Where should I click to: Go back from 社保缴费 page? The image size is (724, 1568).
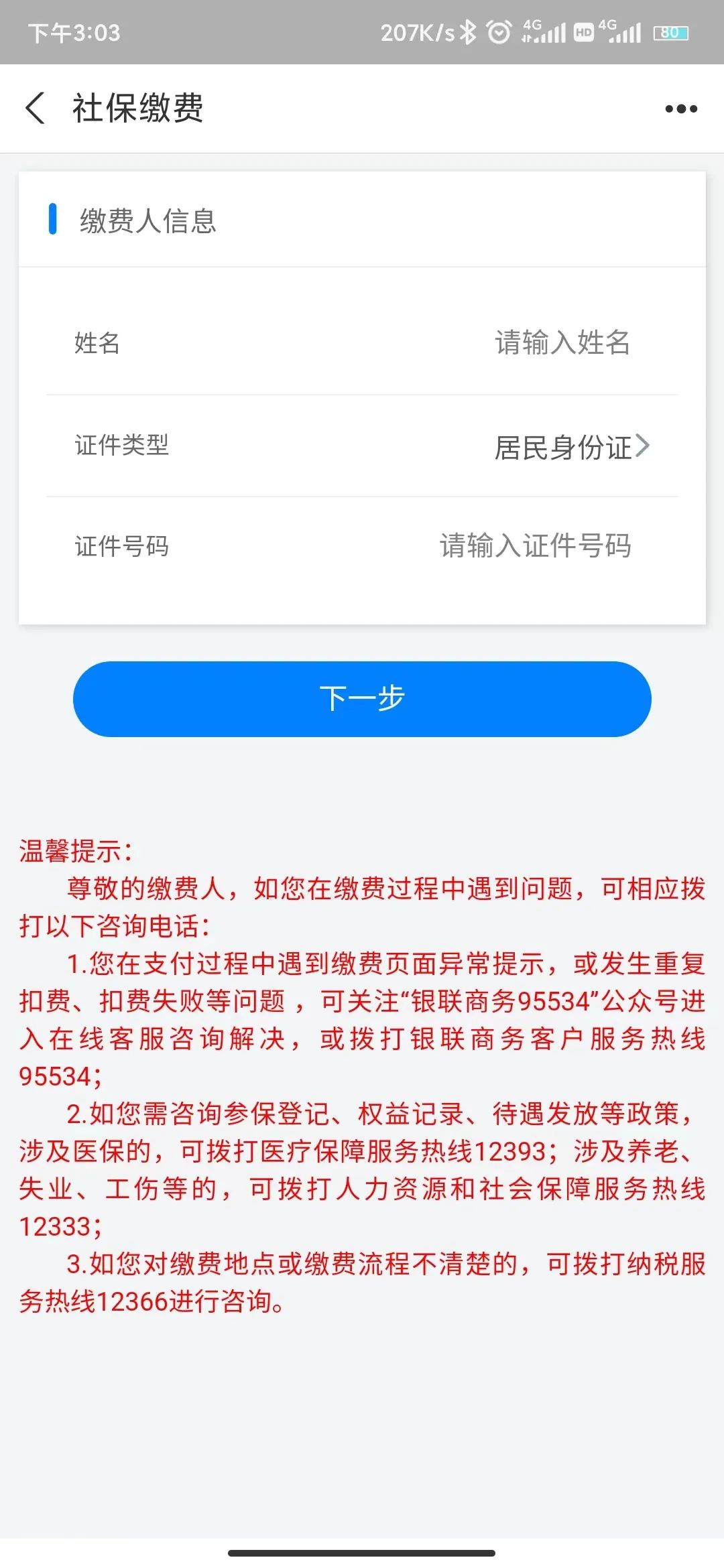[36, 108]
